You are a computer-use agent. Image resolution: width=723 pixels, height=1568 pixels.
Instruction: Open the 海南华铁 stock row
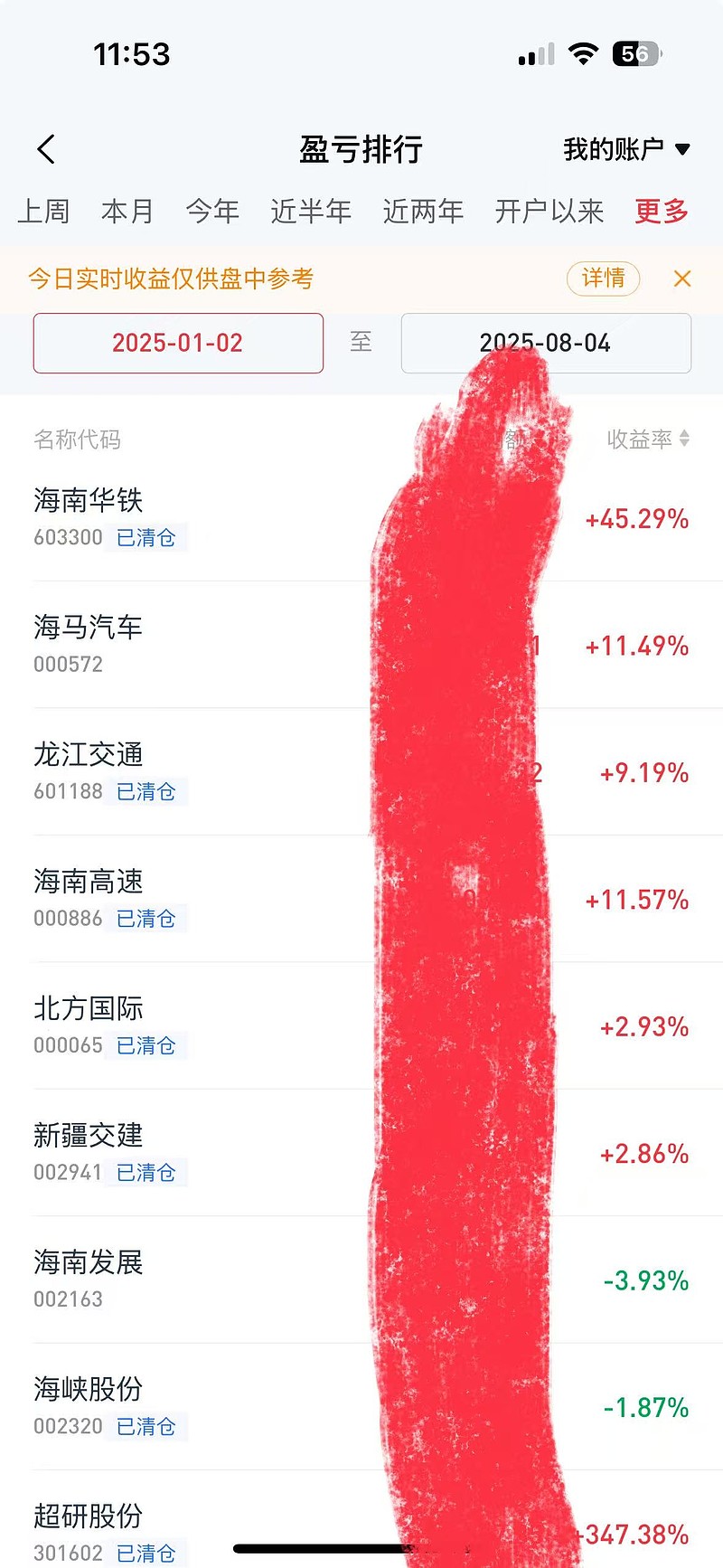click(x=361, y=518)
